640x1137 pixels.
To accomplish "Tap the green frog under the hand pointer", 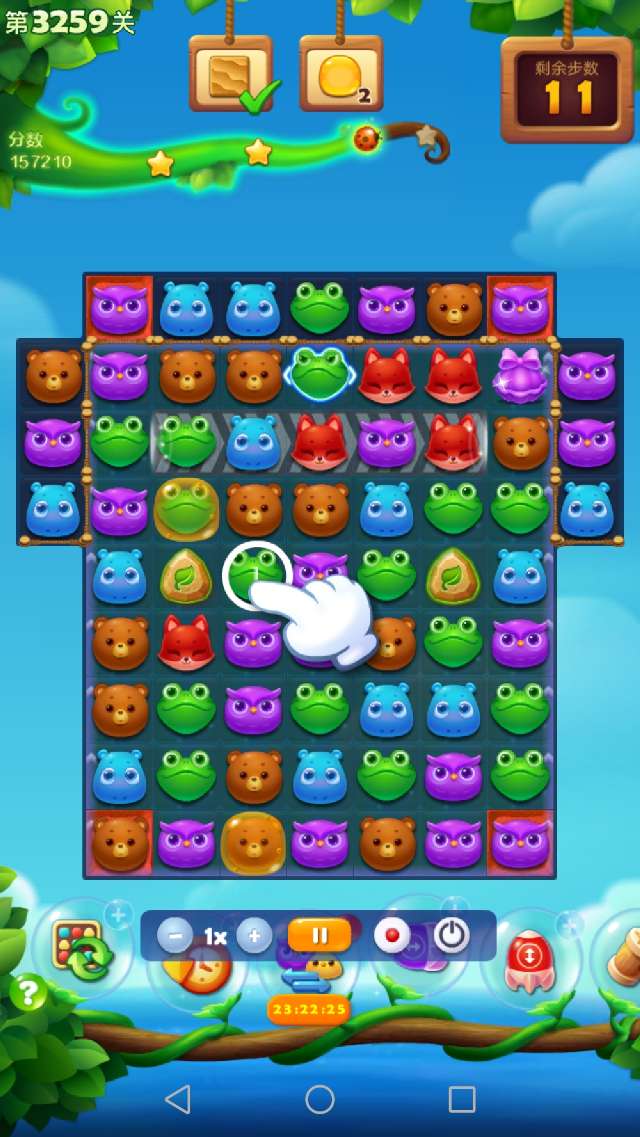I will pos(253,573).
